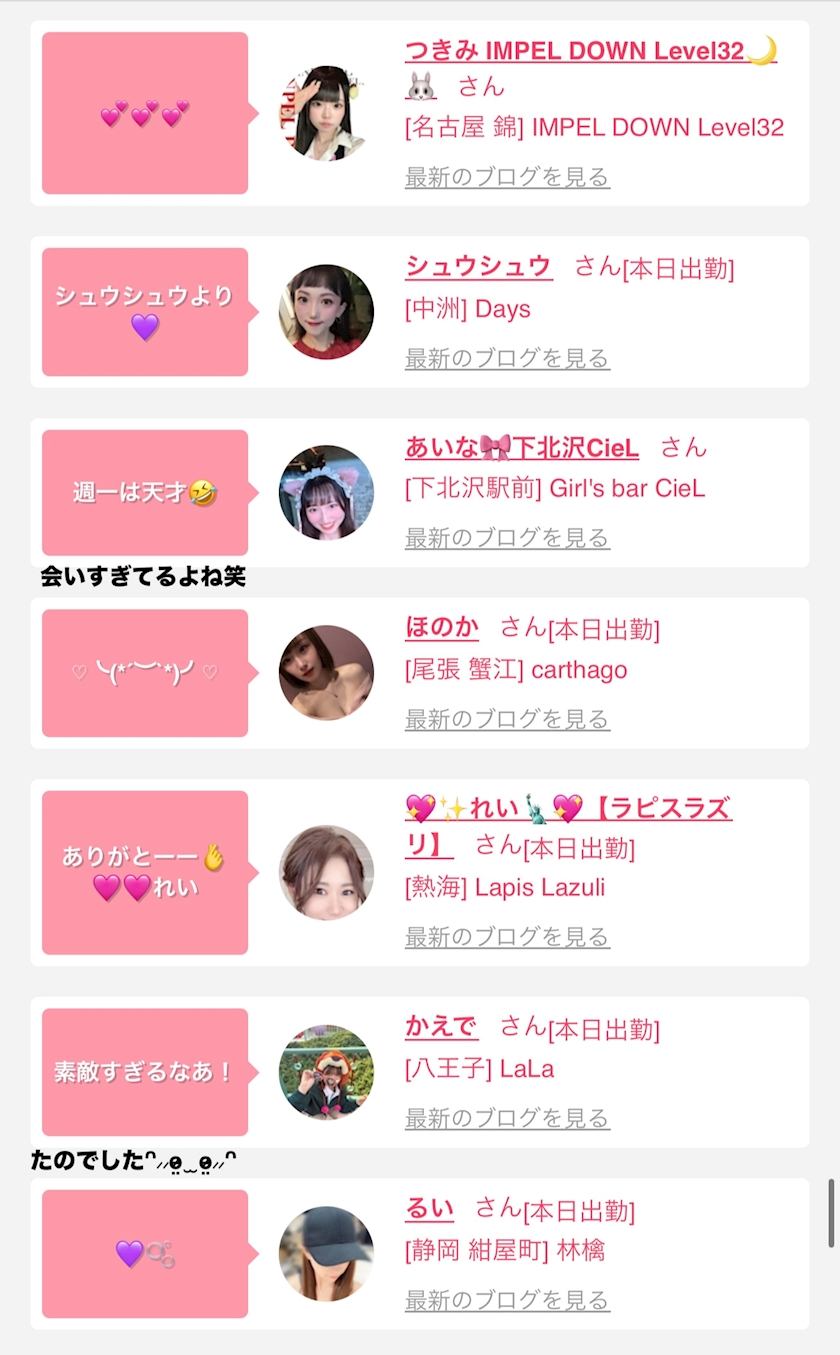
Task: Open シュウシュウ profile link
Action: [x=478, y=266]
